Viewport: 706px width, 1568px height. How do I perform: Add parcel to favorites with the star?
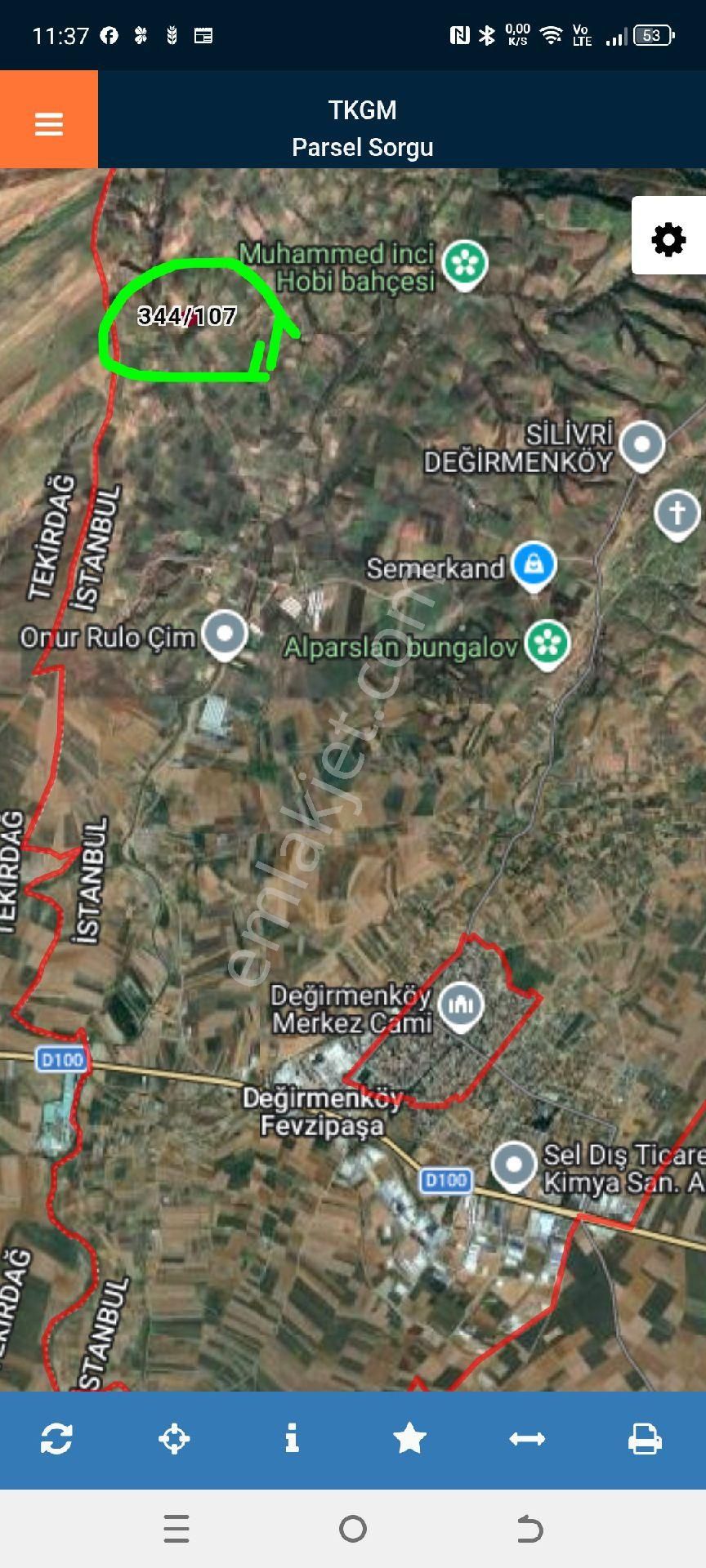409,1438
